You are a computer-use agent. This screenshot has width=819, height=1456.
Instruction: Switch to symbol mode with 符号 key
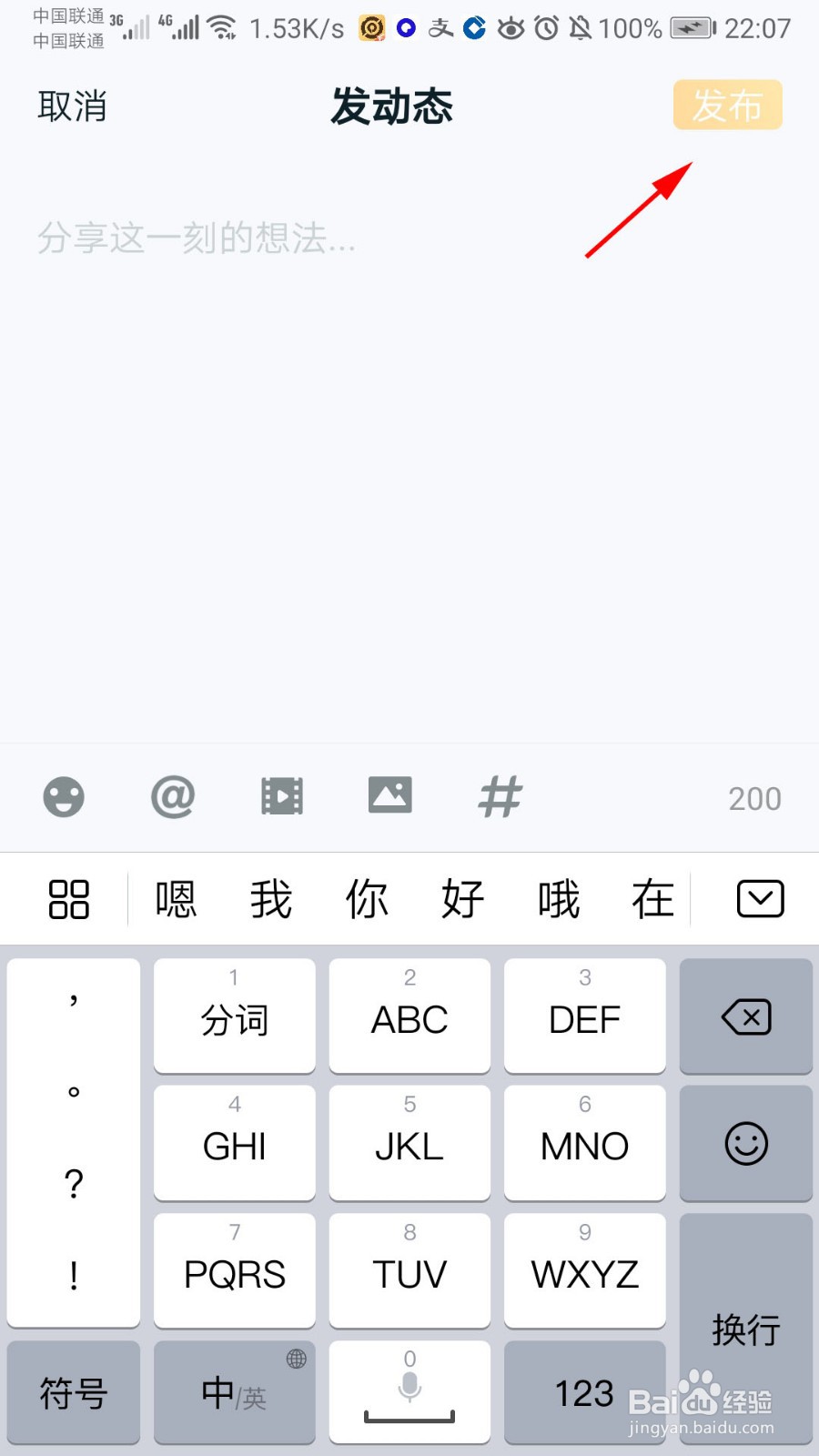point(73,1392)
